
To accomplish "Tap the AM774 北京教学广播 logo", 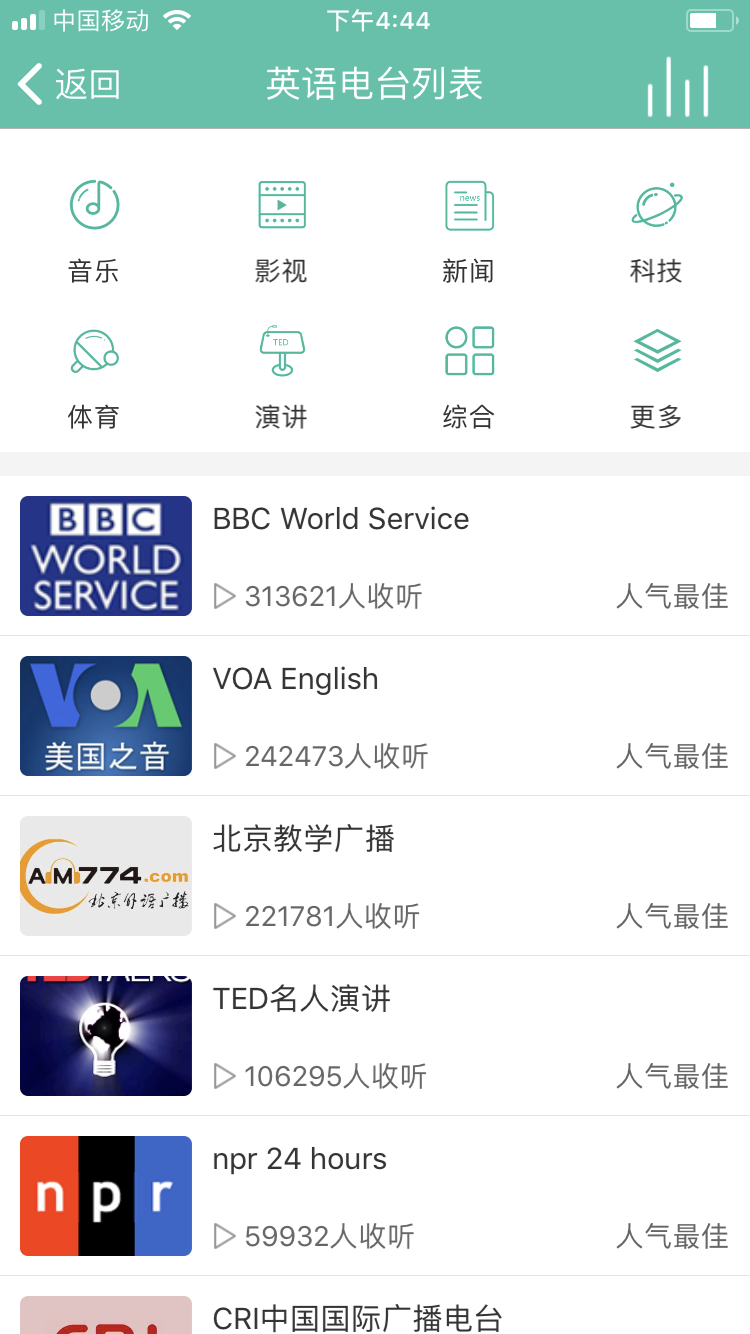I will pos(105,876).
